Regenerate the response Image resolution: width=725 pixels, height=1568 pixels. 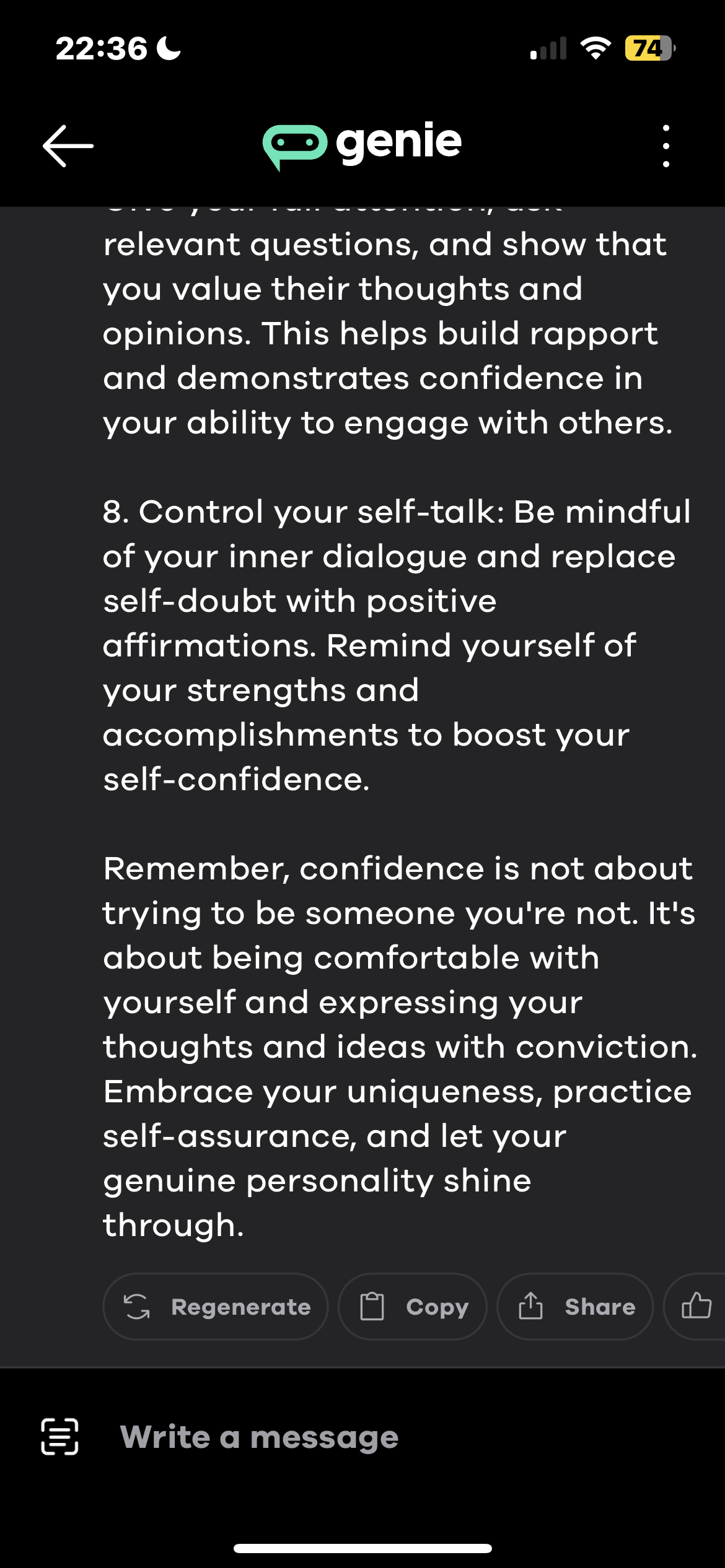[x=216, y=1307]
